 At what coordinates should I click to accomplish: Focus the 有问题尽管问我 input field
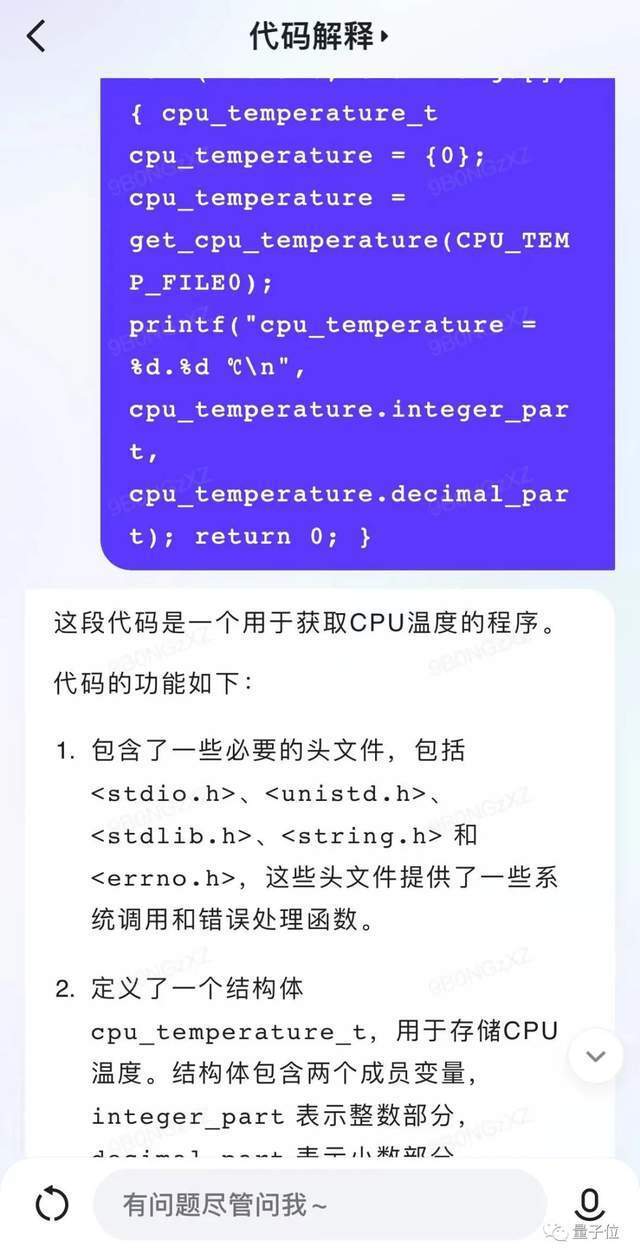pos(320,1204)
